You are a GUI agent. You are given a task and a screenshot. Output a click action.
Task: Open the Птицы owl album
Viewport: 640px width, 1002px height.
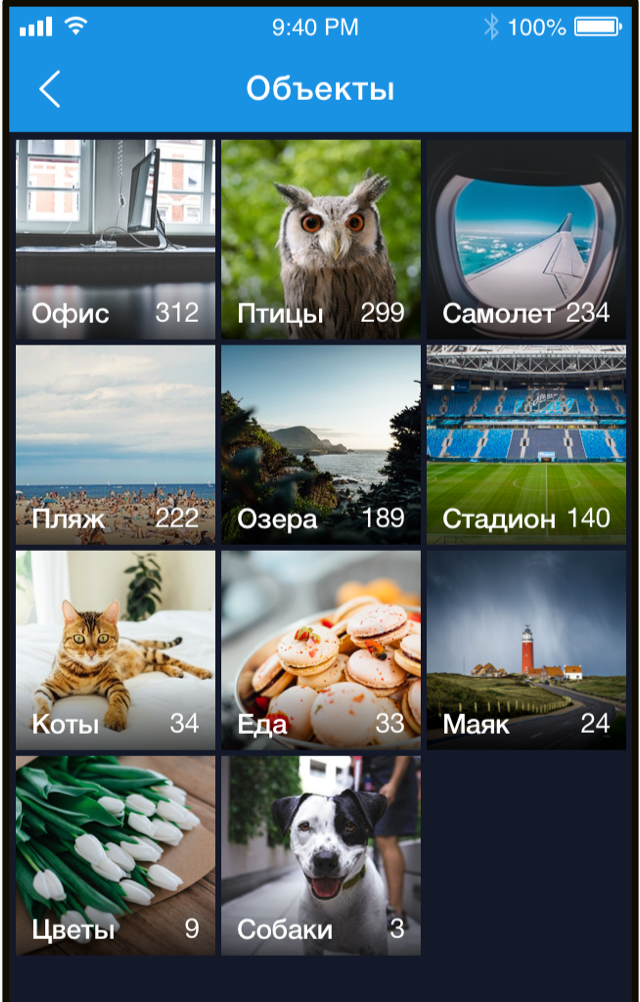pos(321,240)
